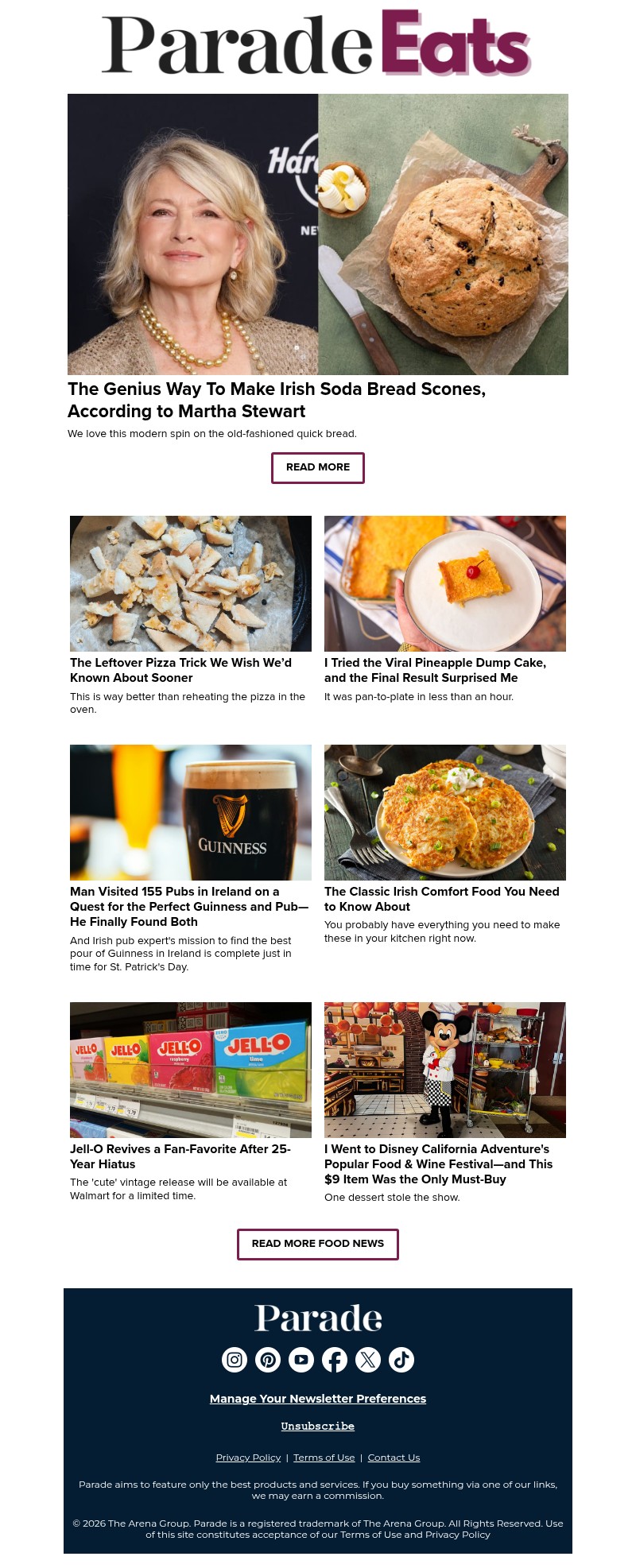Screen dimensions: 636x1568
Task: Open the Terms of Use link
Action: click(324, 1458)
